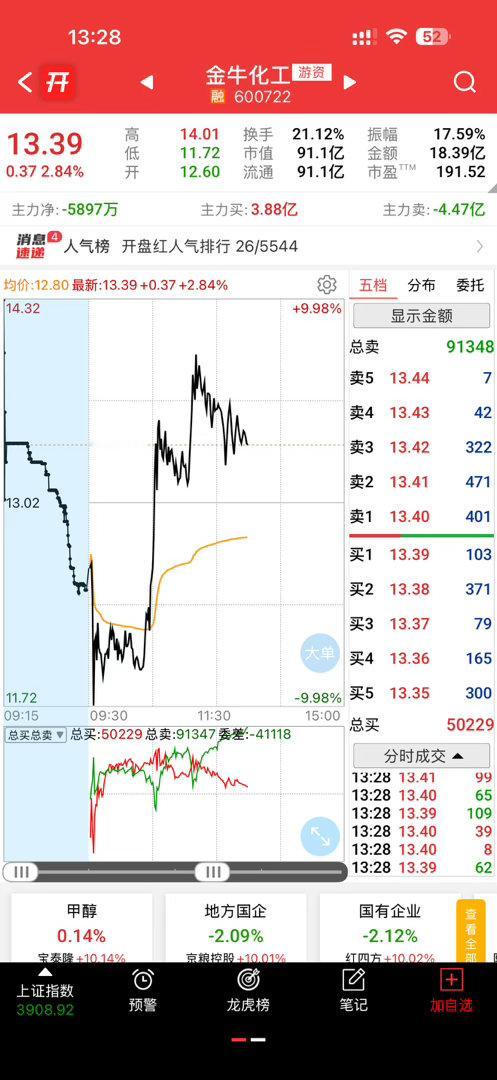Switch to the 委托 tab
The width and height of the screenshot is (497, 1080).
(x=470, y=285)
